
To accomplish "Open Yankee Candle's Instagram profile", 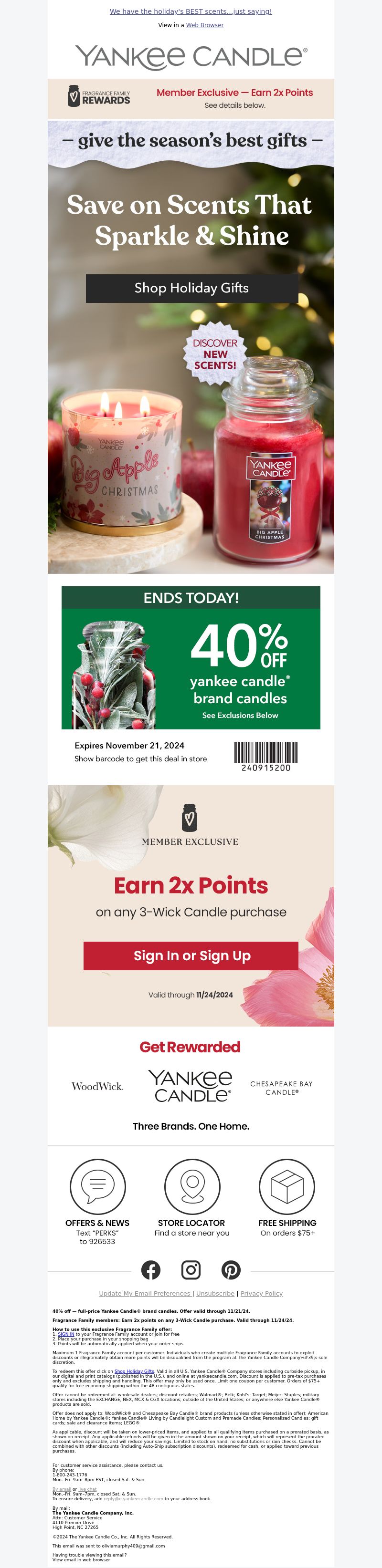I will [191, 1270].
